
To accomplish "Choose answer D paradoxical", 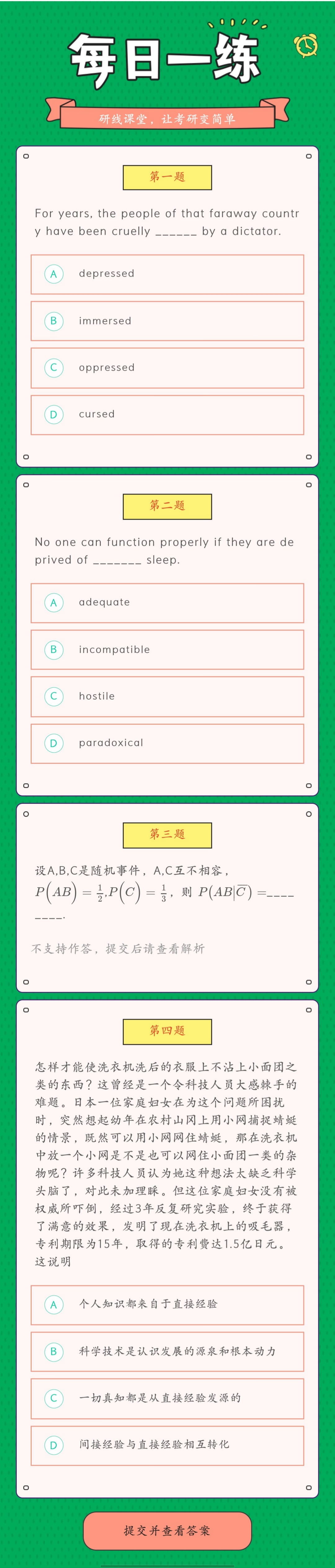I will [x=167, y=743].
